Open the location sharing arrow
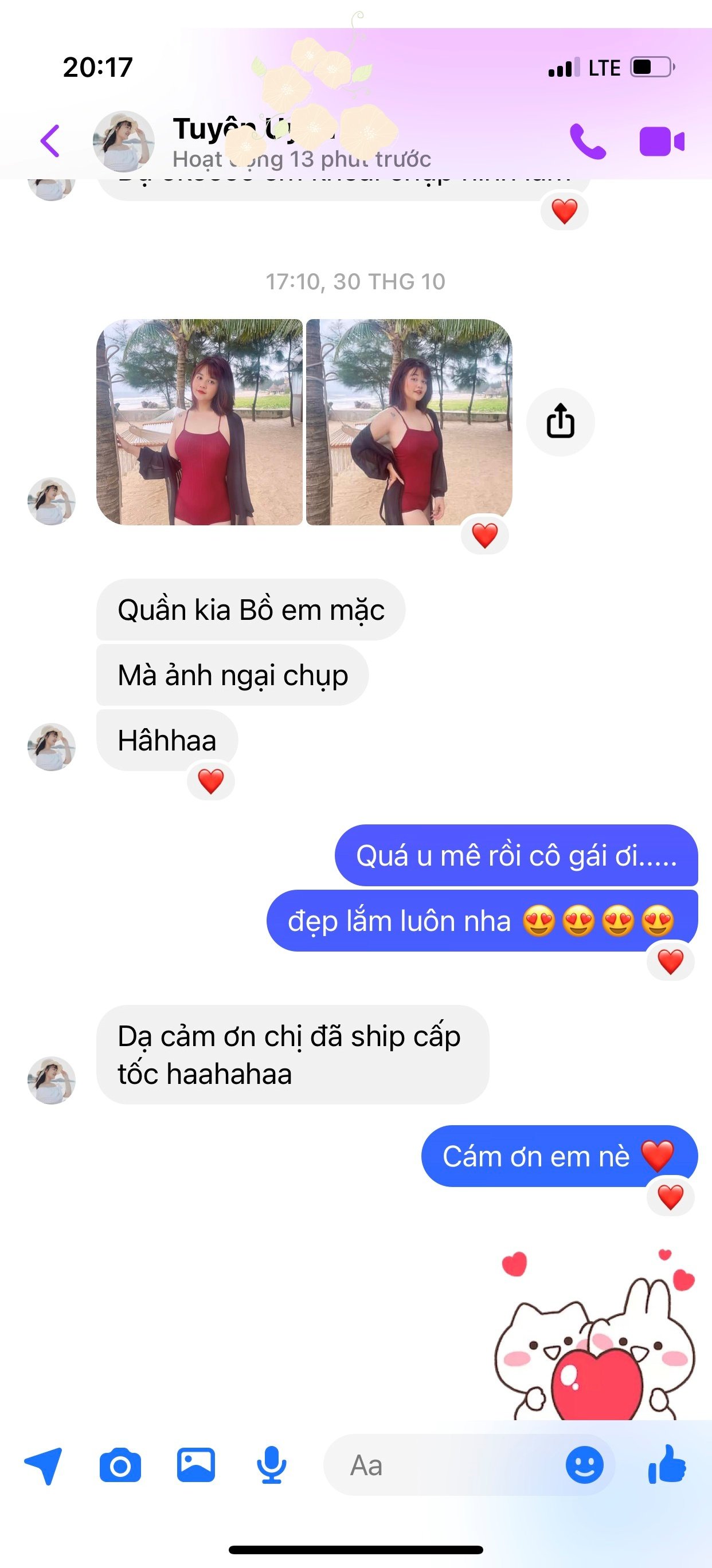 pos(43,1465)
